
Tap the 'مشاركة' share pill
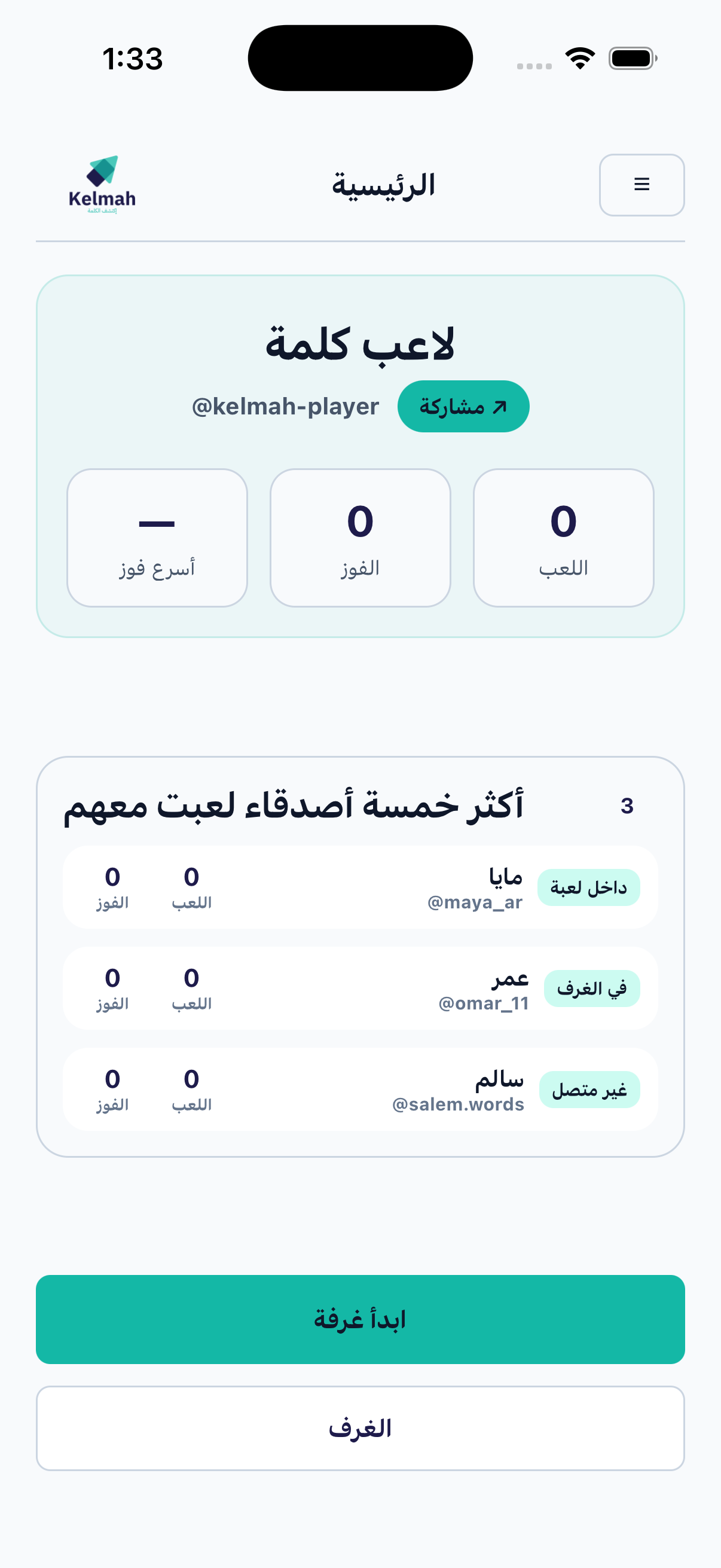pyautogui.click(x=463, y=406)
